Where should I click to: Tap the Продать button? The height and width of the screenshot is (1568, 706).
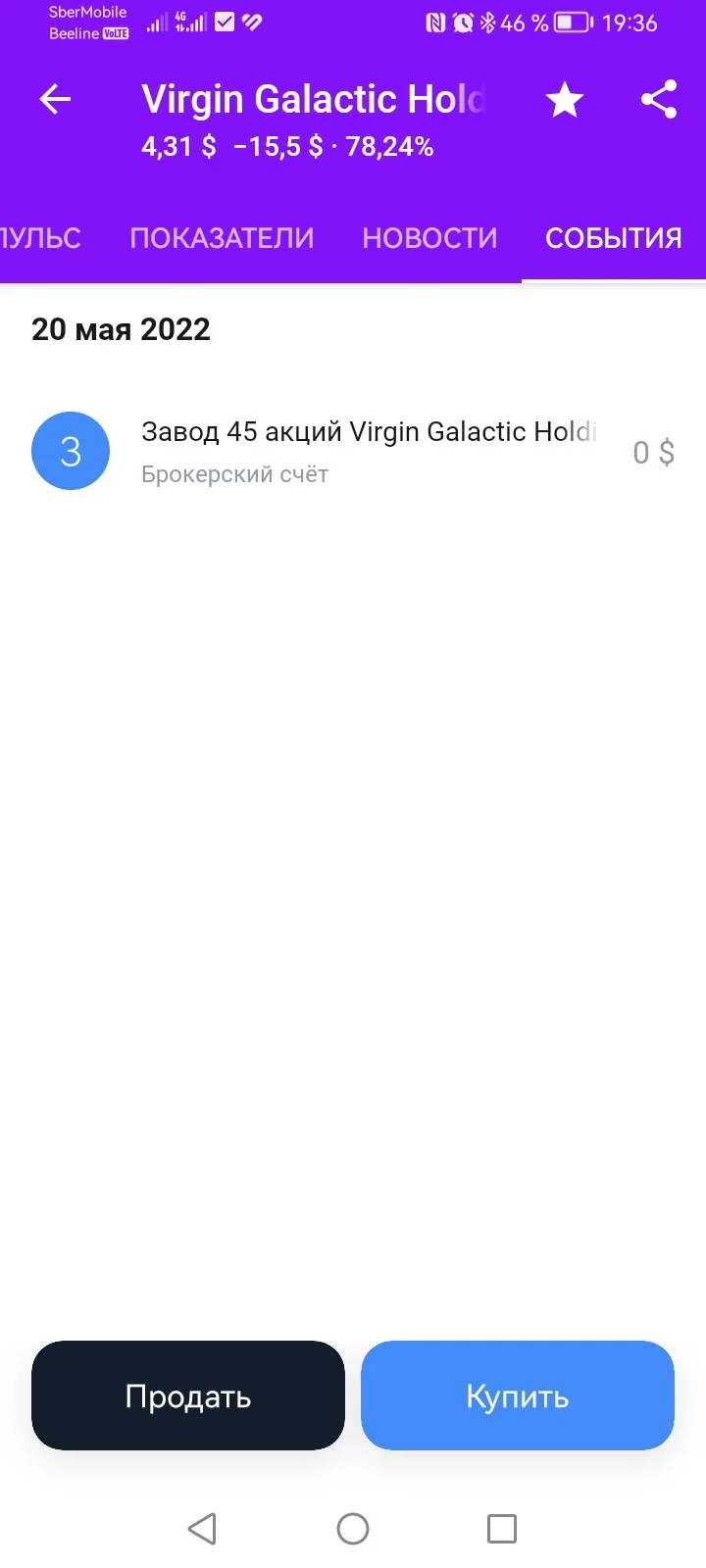[x=188, y=1396]
